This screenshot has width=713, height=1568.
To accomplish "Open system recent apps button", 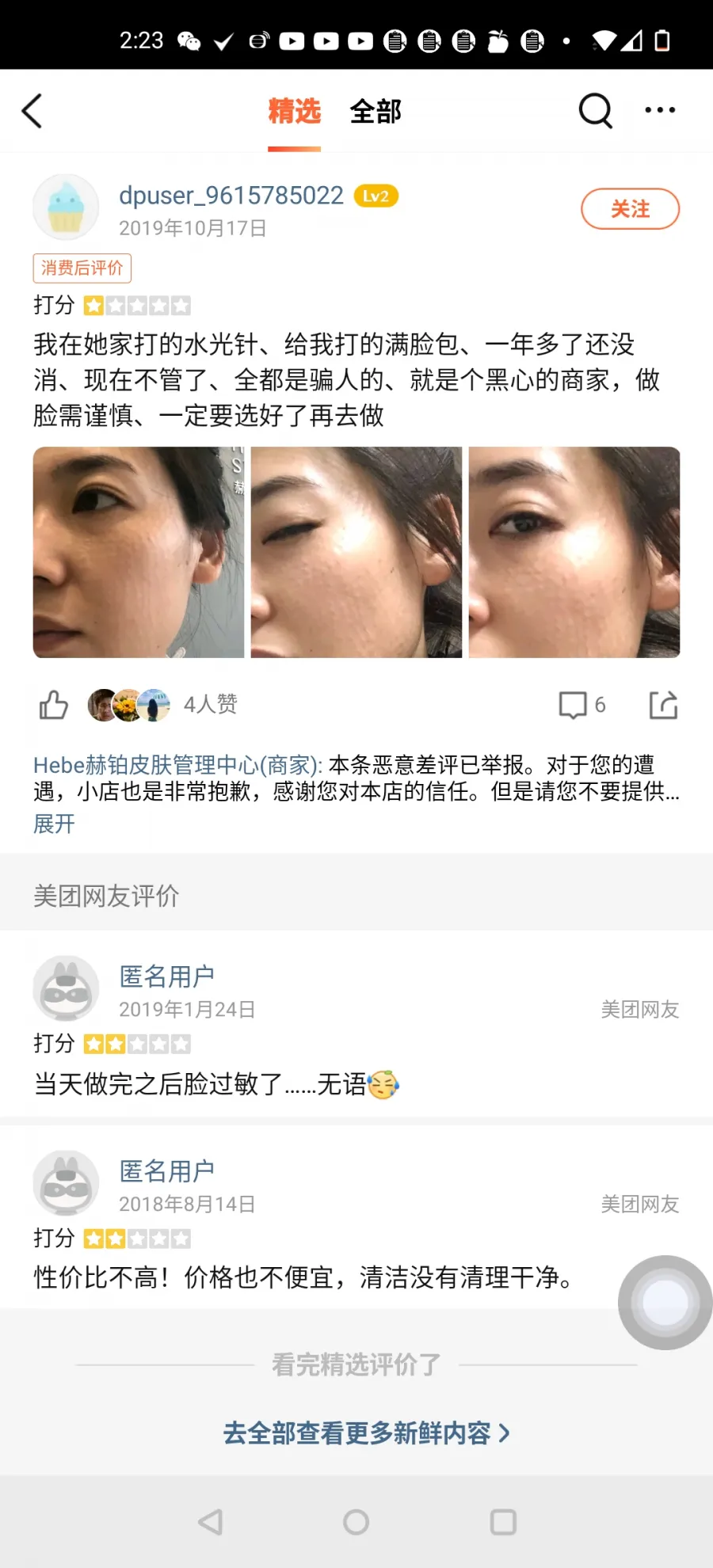I will click(x=503, y=1521).
